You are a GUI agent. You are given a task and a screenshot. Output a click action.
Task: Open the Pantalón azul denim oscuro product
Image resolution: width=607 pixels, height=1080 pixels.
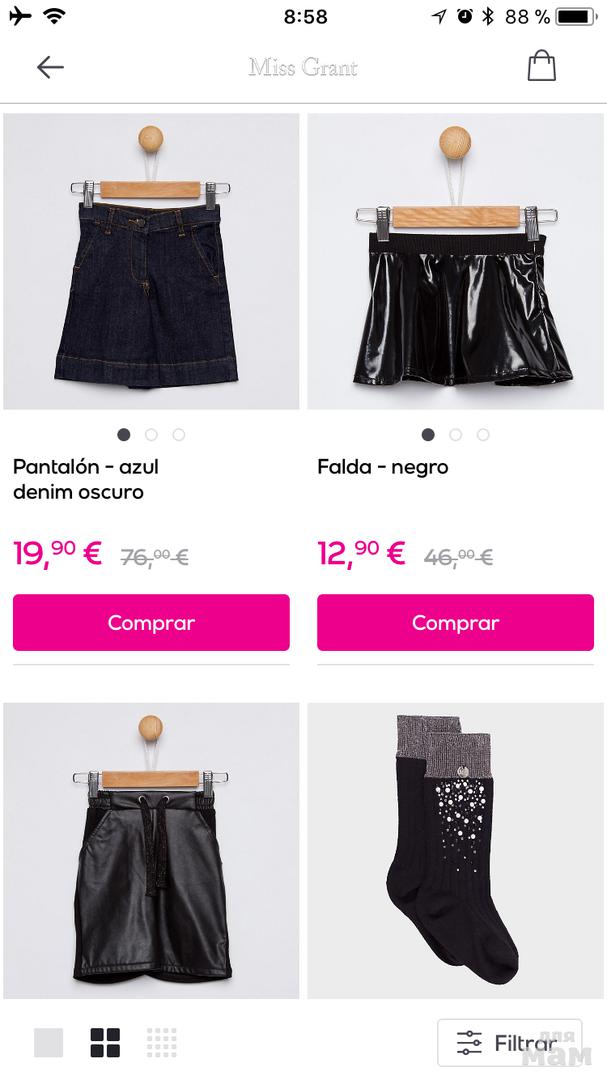tap(151, 261)
